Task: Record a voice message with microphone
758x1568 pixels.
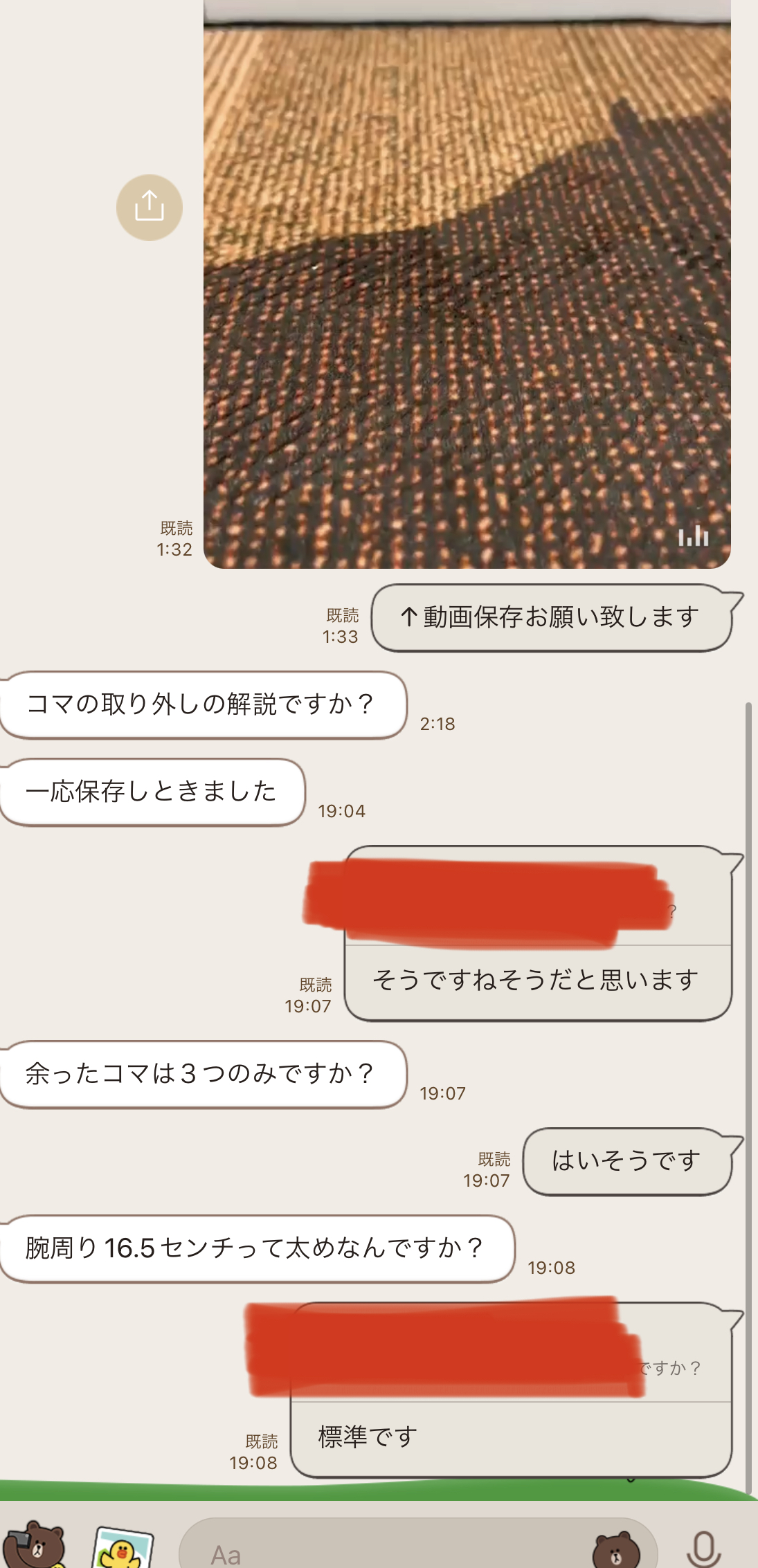Action: (703, 1549)
